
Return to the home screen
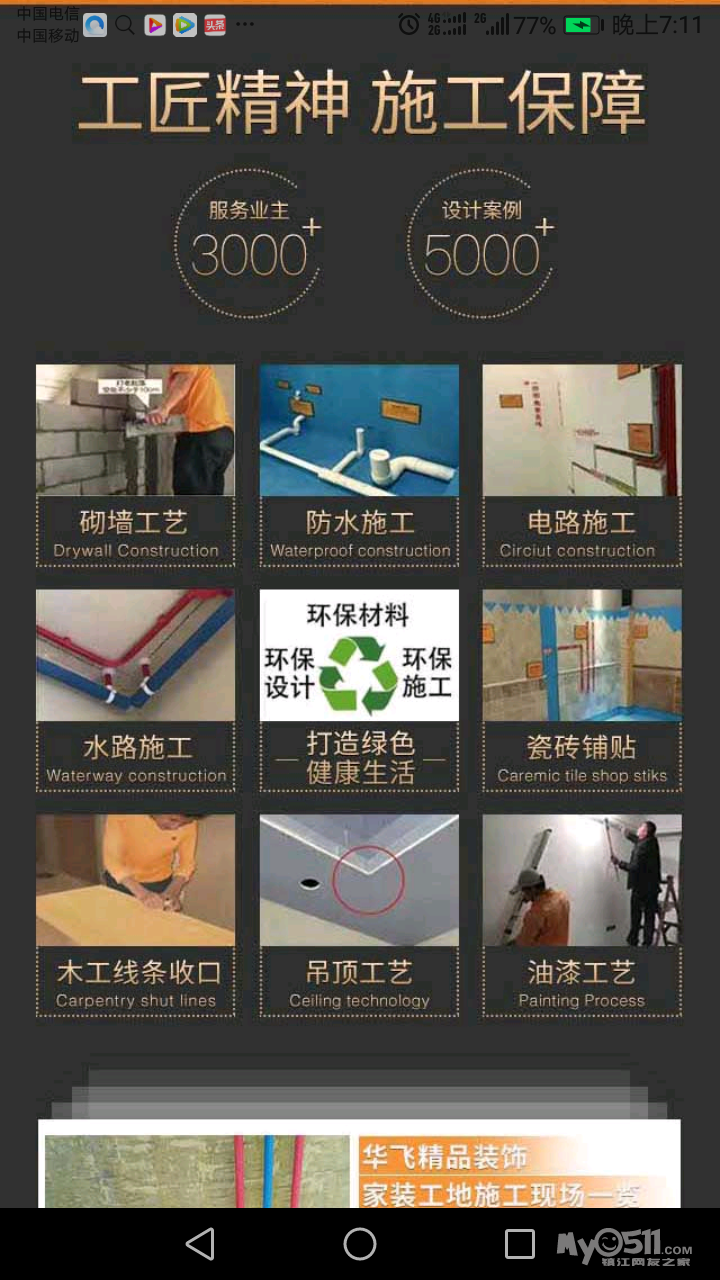[360, 1244]
